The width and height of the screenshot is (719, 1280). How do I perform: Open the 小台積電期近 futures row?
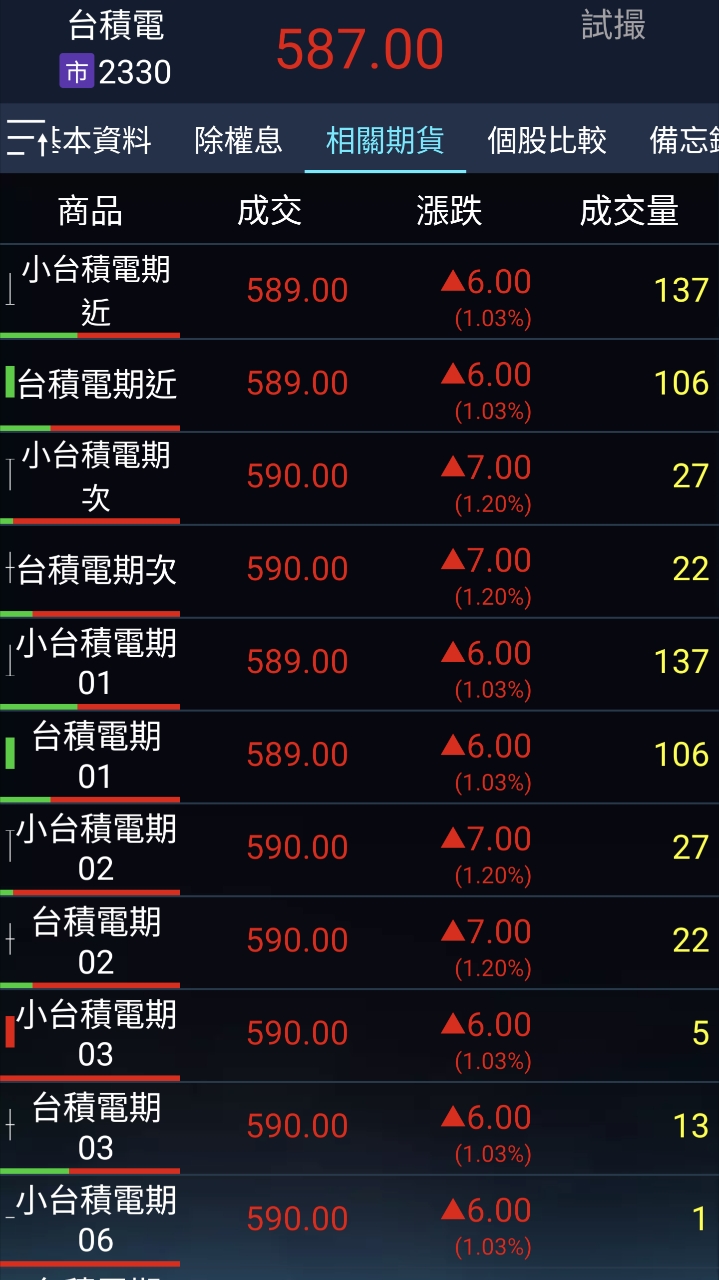tap(359, 292)
